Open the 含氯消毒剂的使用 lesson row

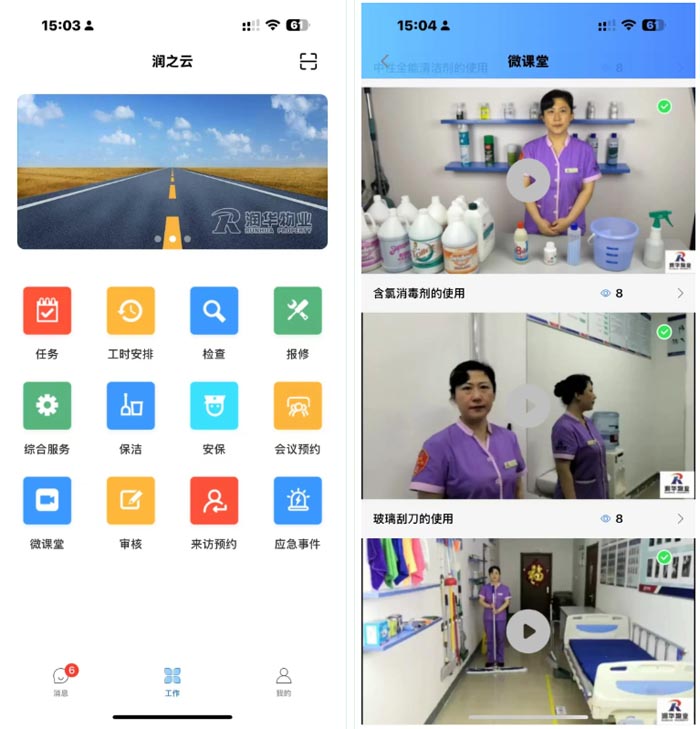(528, 293)
